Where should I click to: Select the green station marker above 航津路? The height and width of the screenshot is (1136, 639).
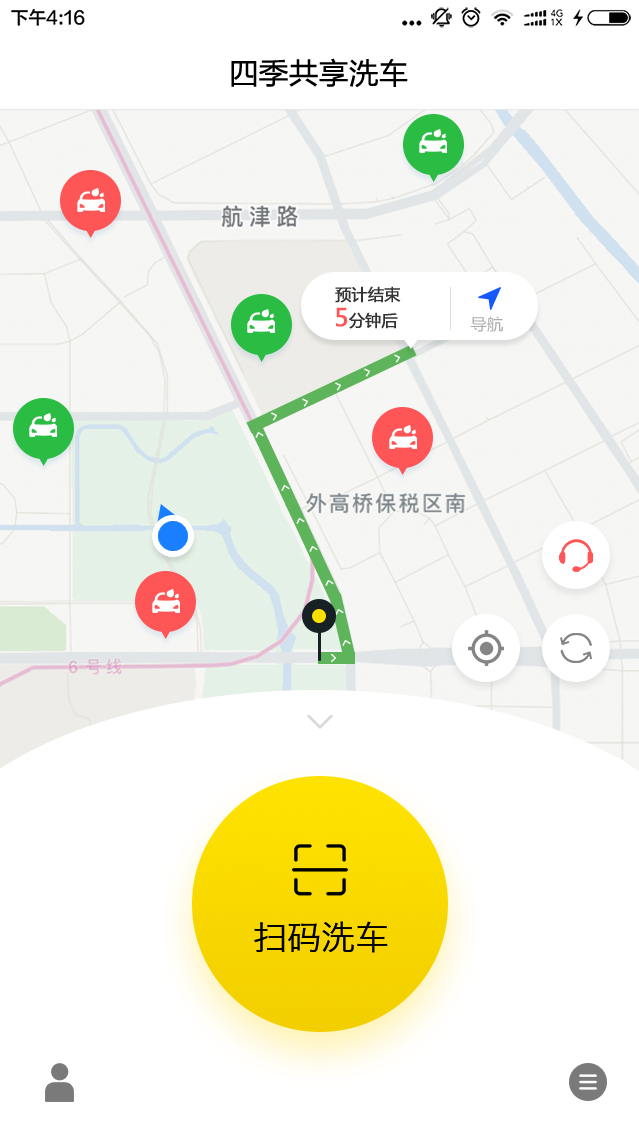pos(433,144)
